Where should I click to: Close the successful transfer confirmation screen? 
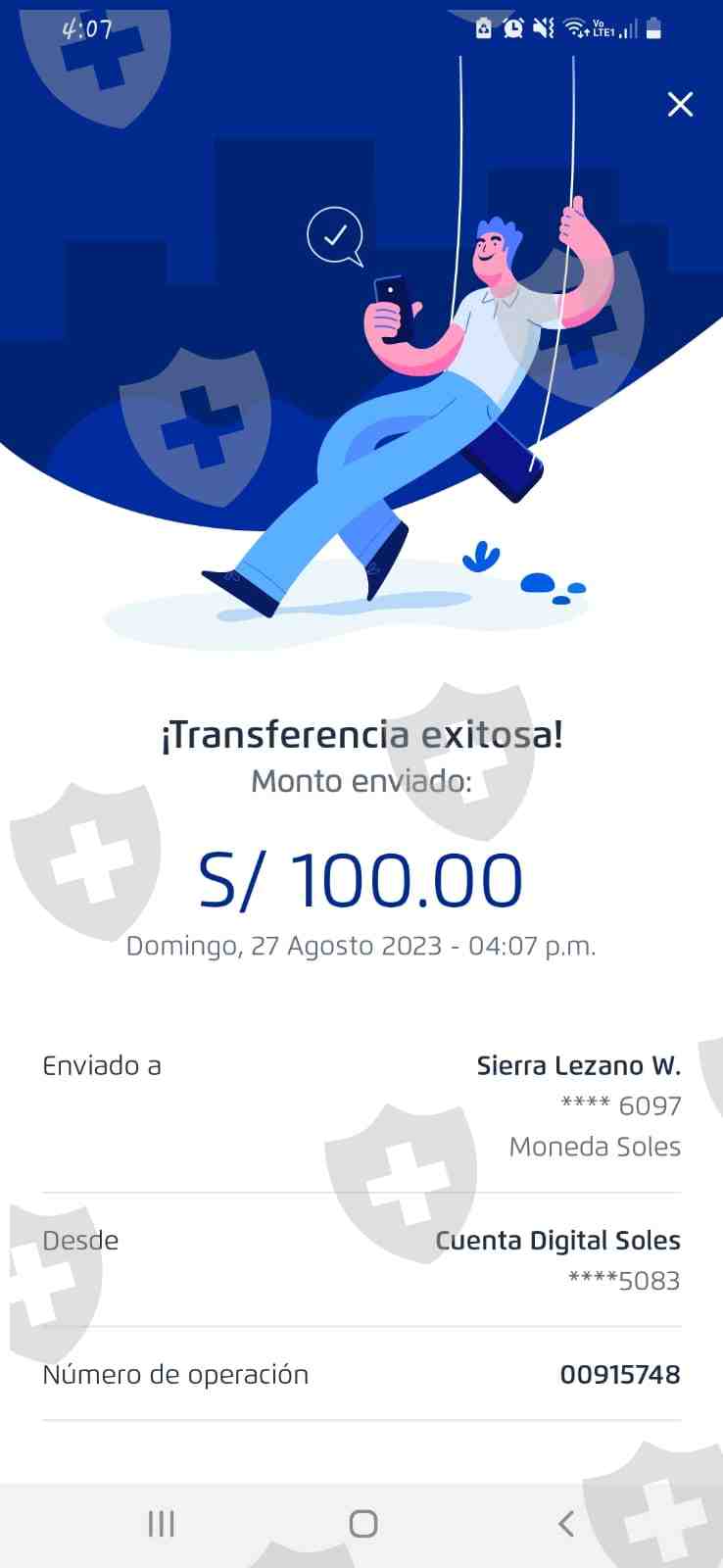[680, 105]
